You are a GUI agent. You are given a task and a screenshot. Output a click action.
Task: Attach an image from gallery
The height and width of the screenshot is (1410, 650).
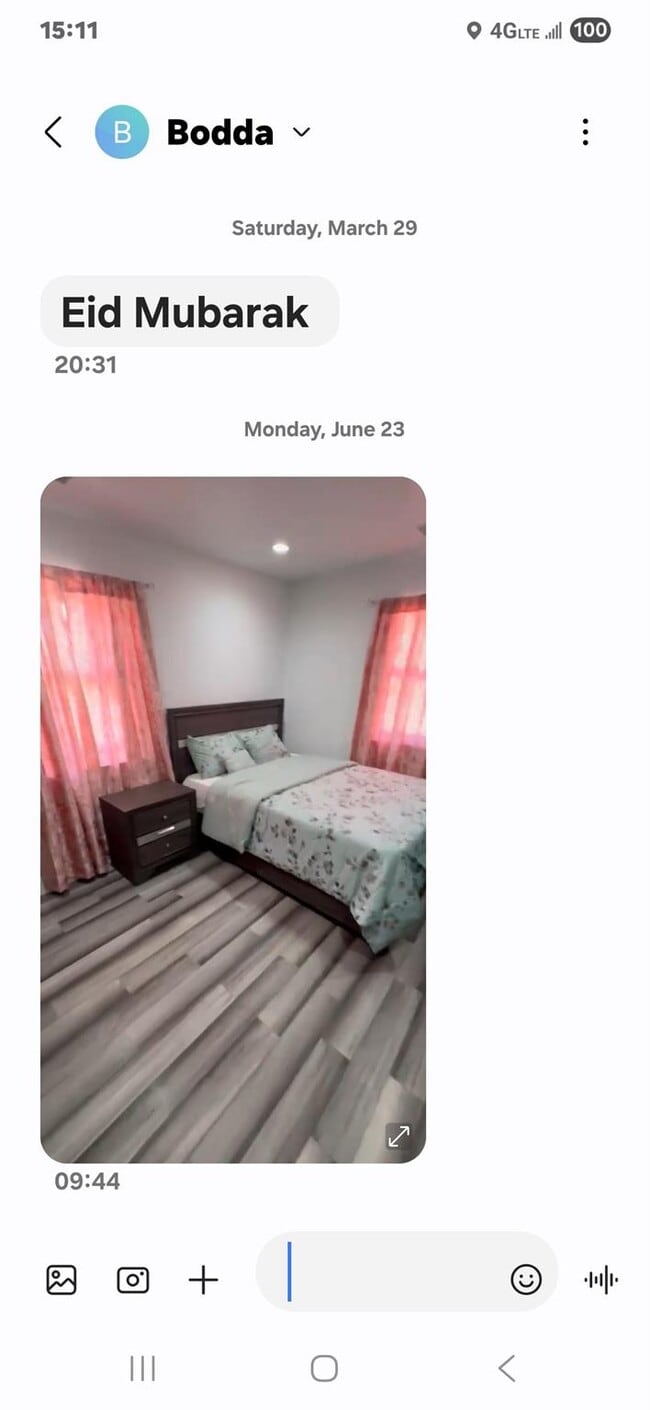tap(62, 1279)
